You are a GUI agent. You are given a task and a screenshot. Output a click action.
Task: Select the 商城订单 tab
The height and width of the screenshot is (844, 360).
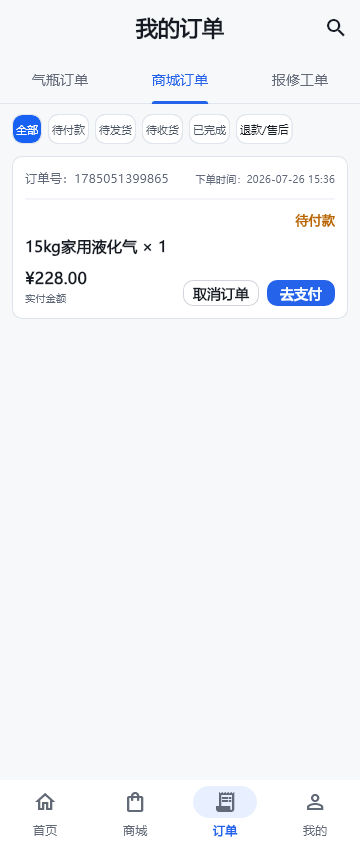point(180,81)
